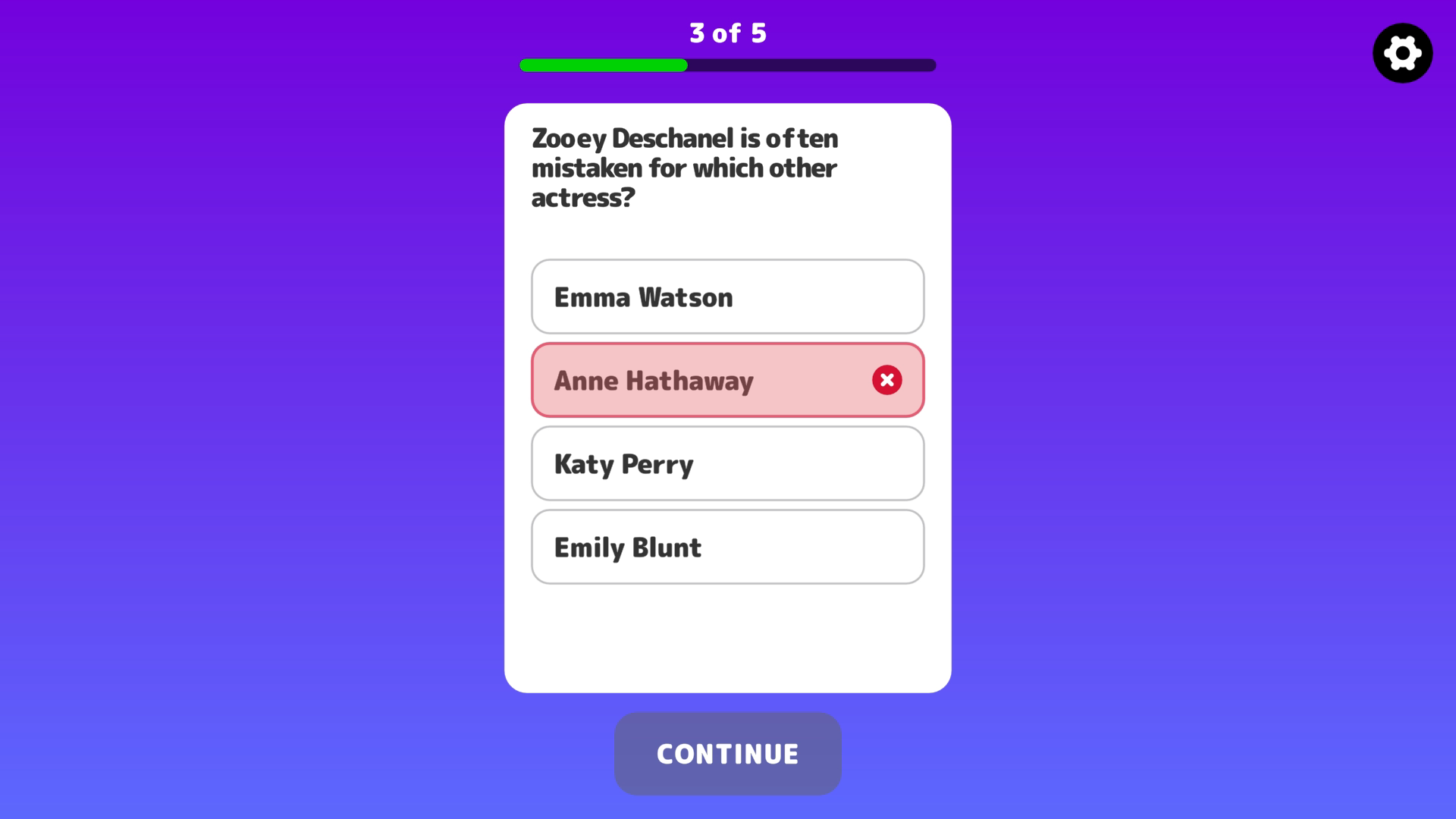Select the Emma Watson answer
Screen dimensions: 1456x819
click(727, 297)
